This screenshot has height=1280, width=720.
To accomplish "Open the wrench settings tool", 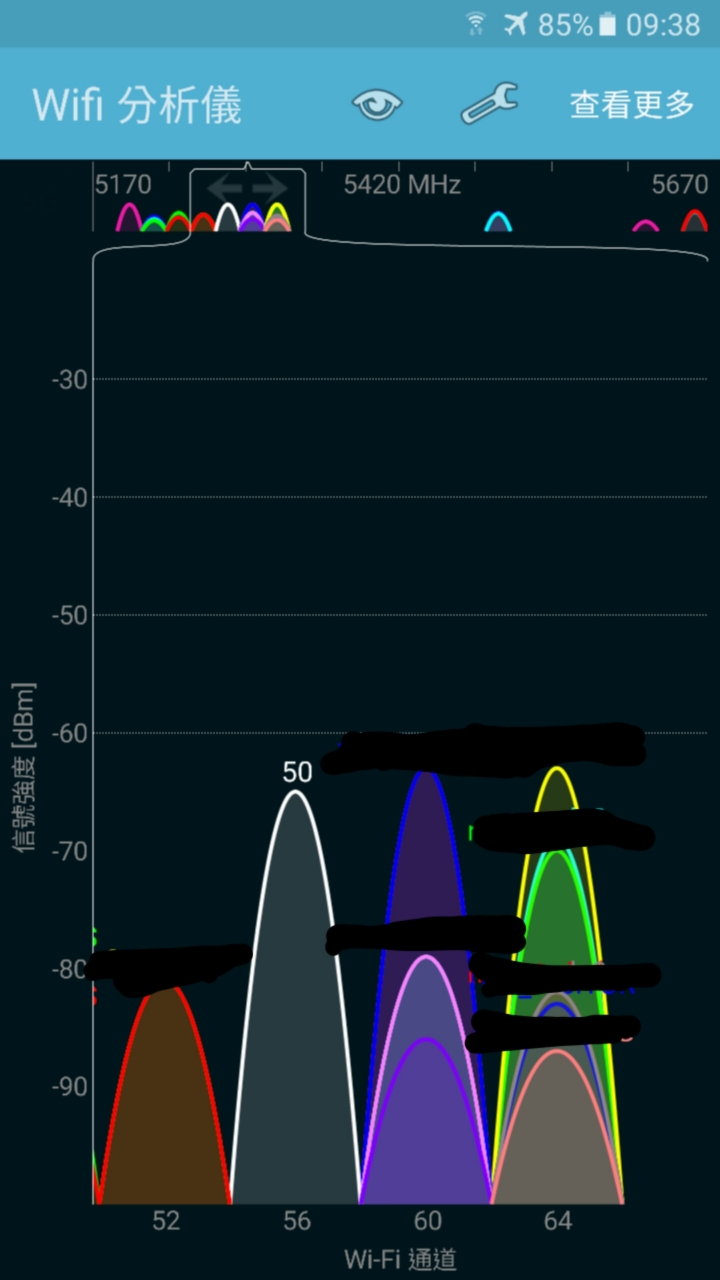I will (x=489, y=104).
